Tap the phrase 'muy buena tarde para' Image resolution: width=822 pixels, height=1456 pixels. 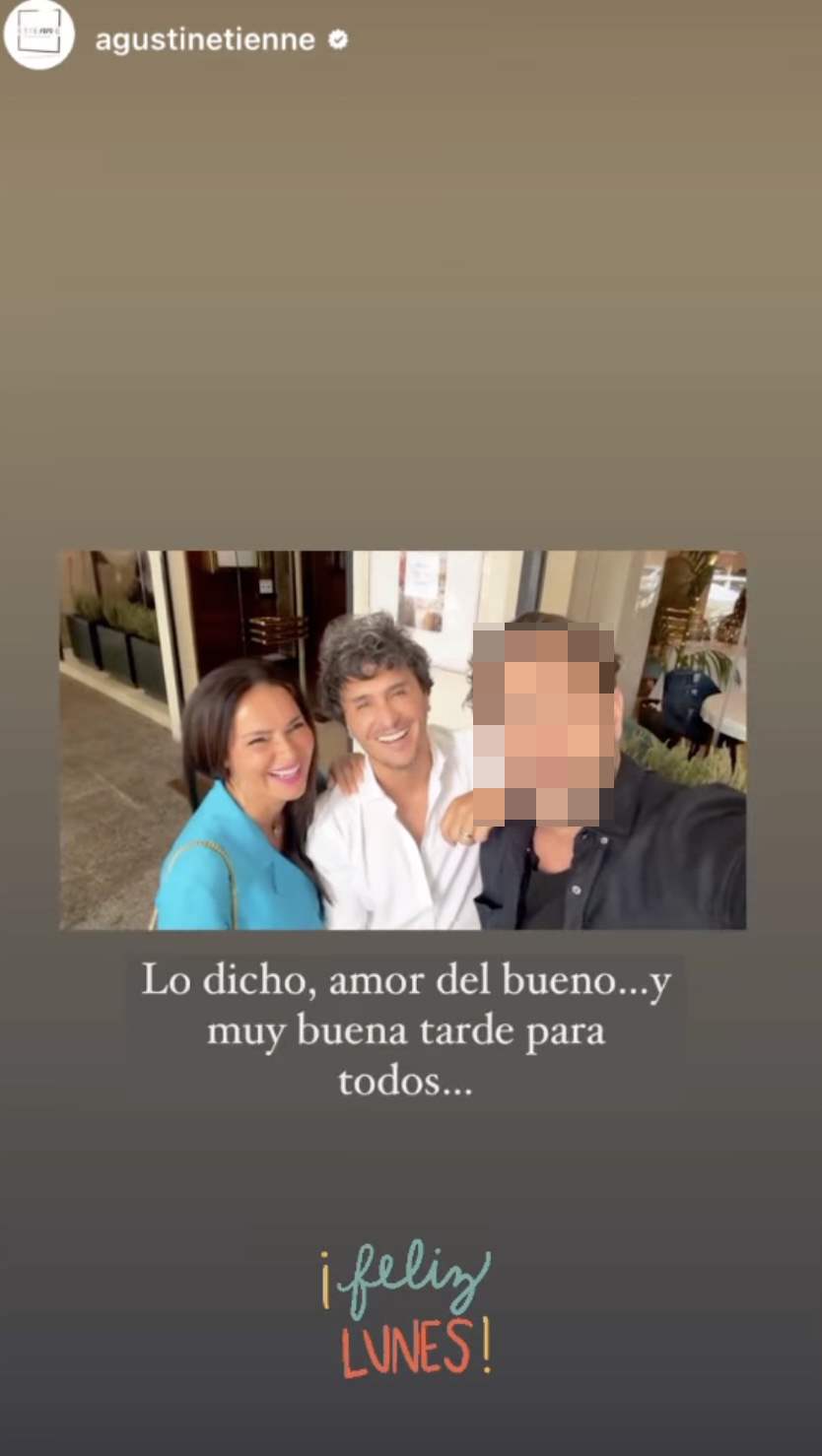[x=408, y=1030]
